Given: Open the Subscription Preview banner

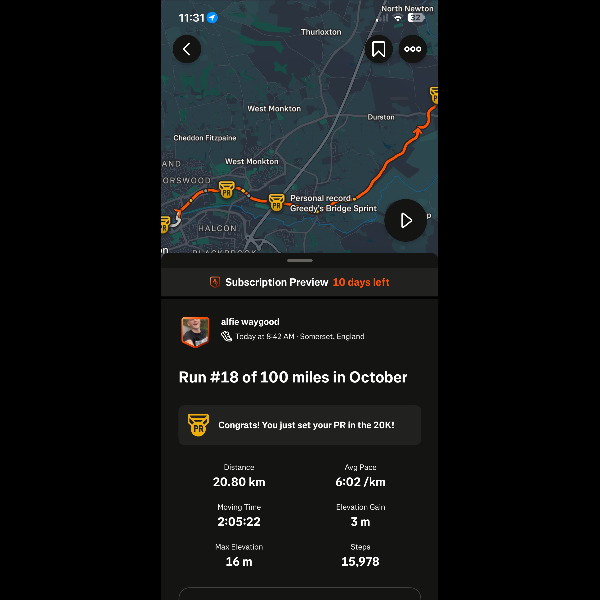Looking at the screenshot, I should point(300,282).
